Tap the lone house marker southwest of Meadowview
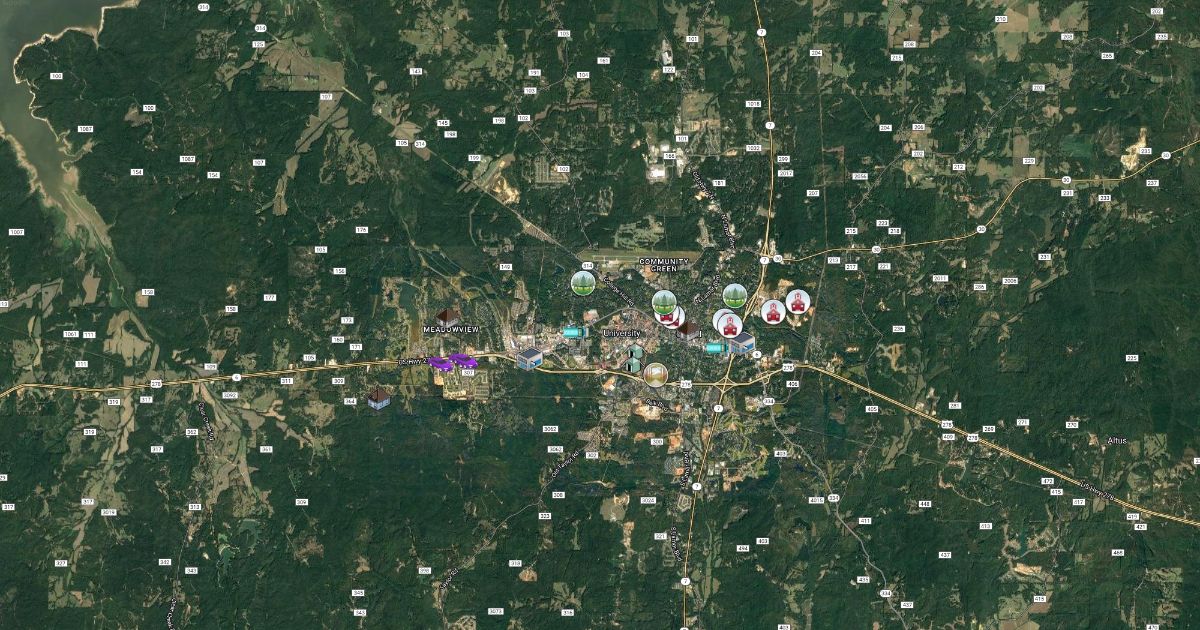 378,399
